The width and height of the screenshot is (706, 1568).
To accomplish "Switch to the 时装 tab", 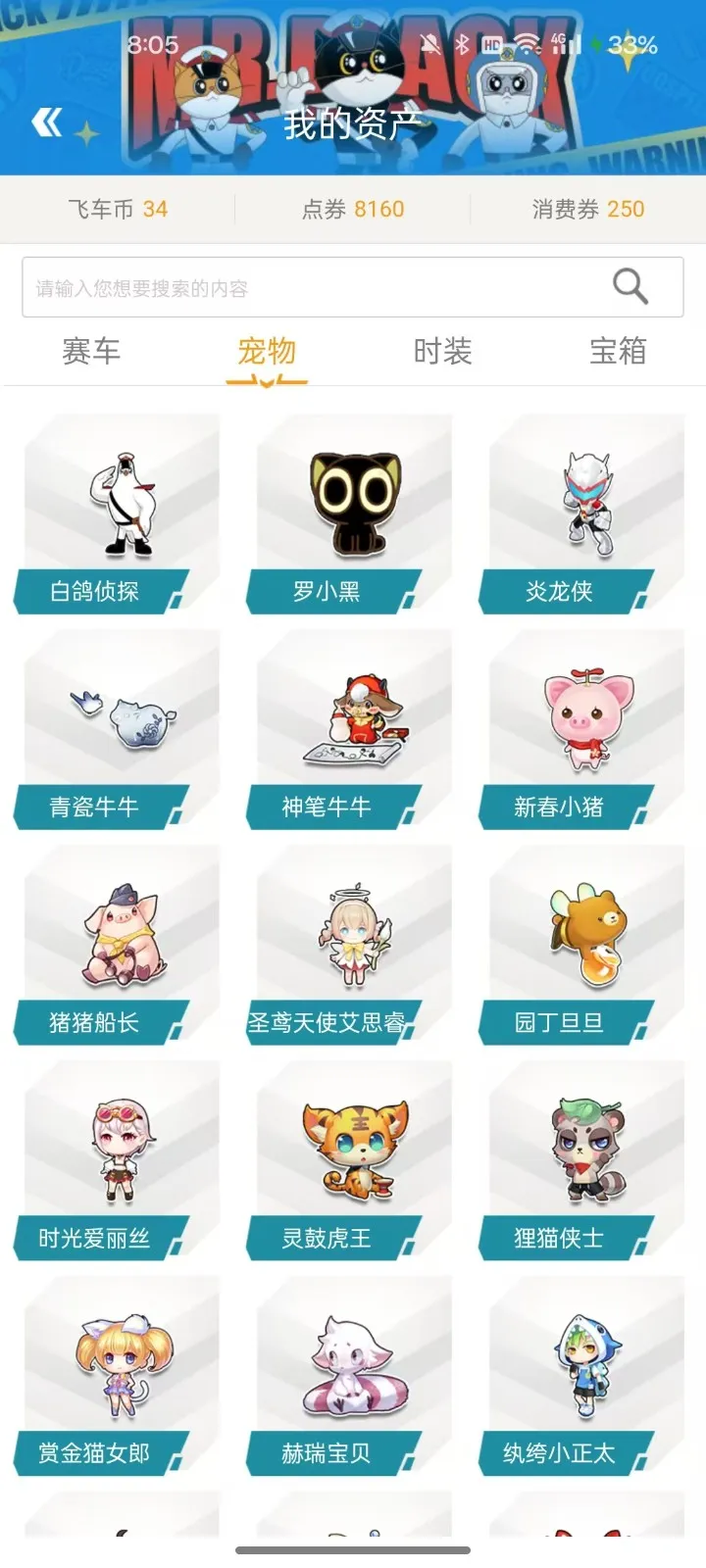I will pyautogui.click(x=442, y=351).
